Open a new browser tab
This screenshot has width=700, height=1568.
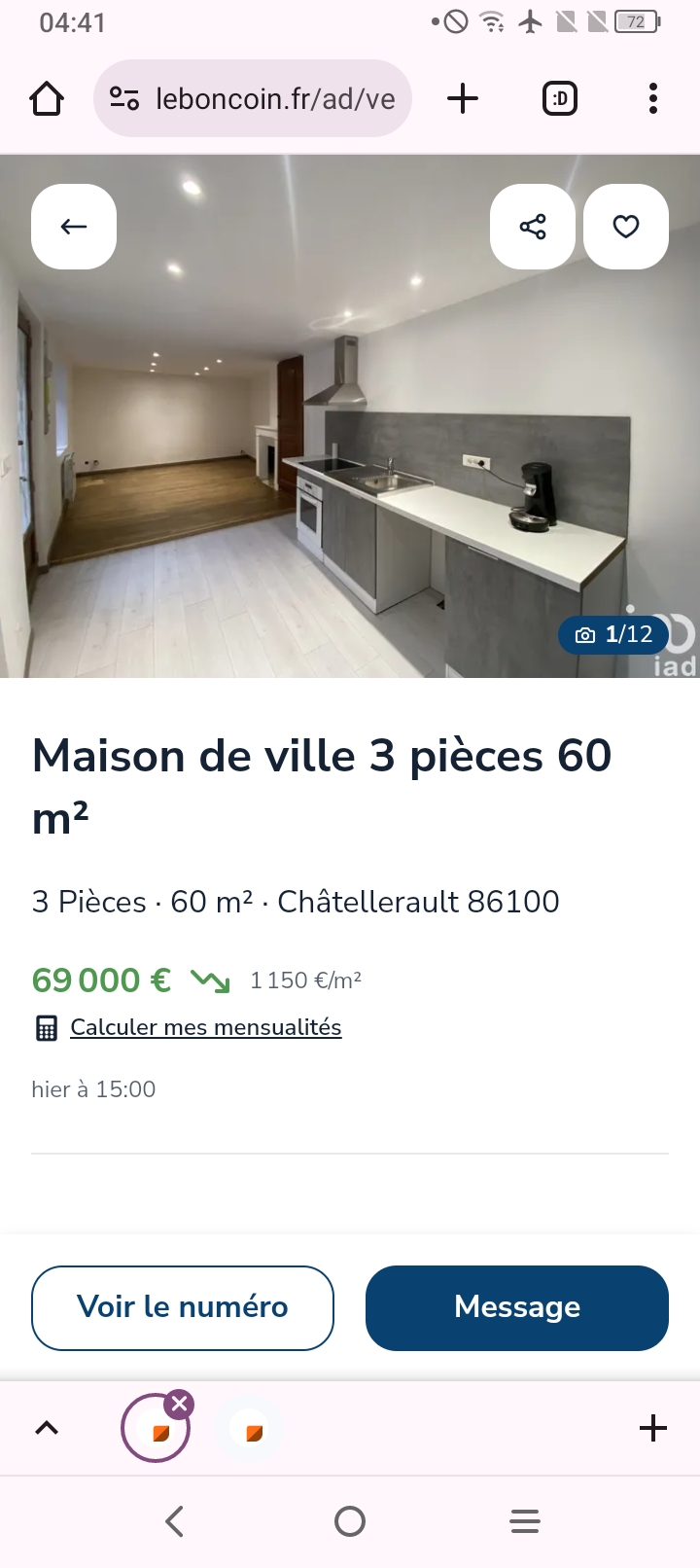click(x=463, y=98)
